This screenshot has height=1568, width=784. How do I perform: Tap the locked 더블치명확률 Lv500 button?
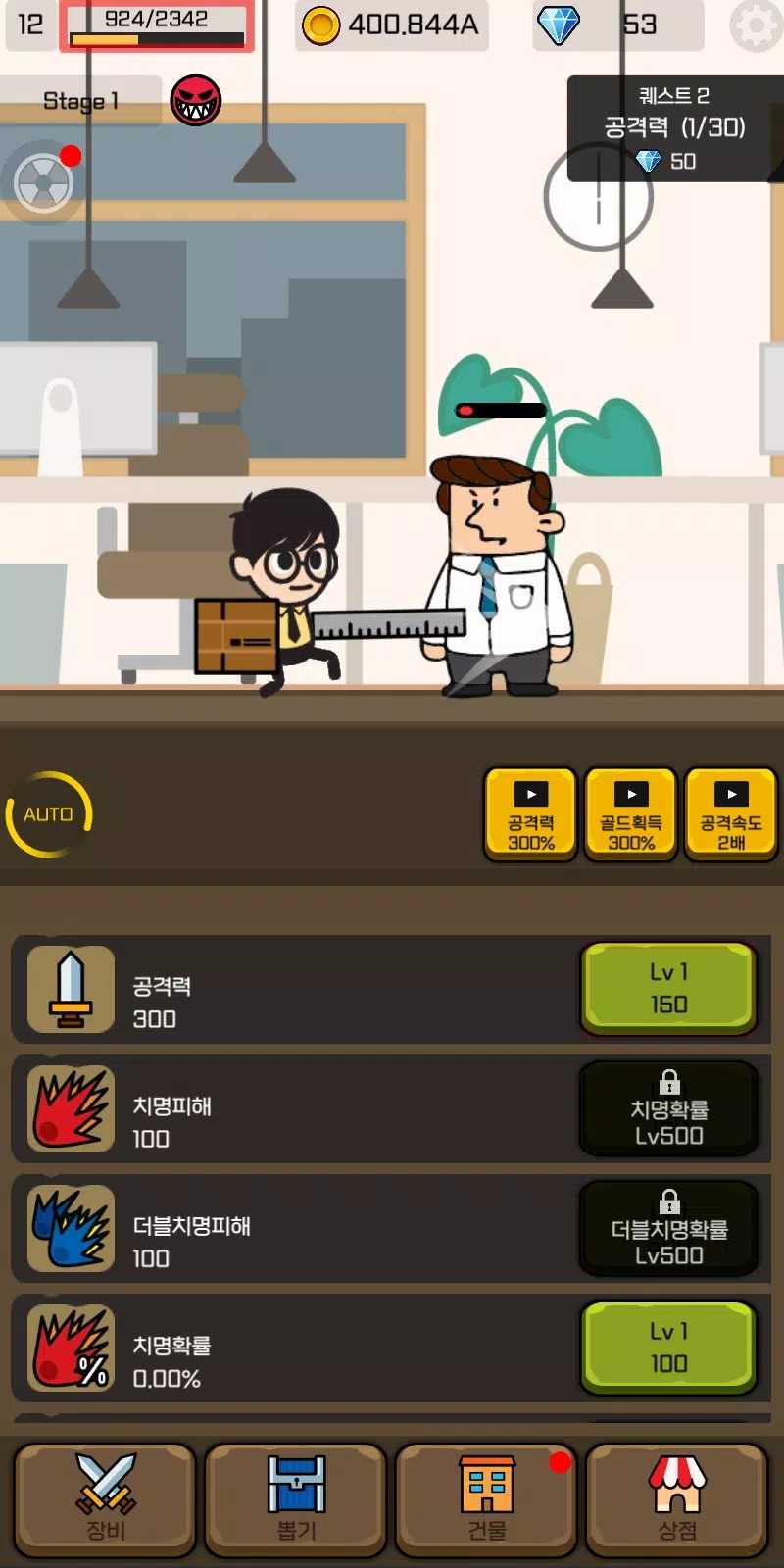668,1228
